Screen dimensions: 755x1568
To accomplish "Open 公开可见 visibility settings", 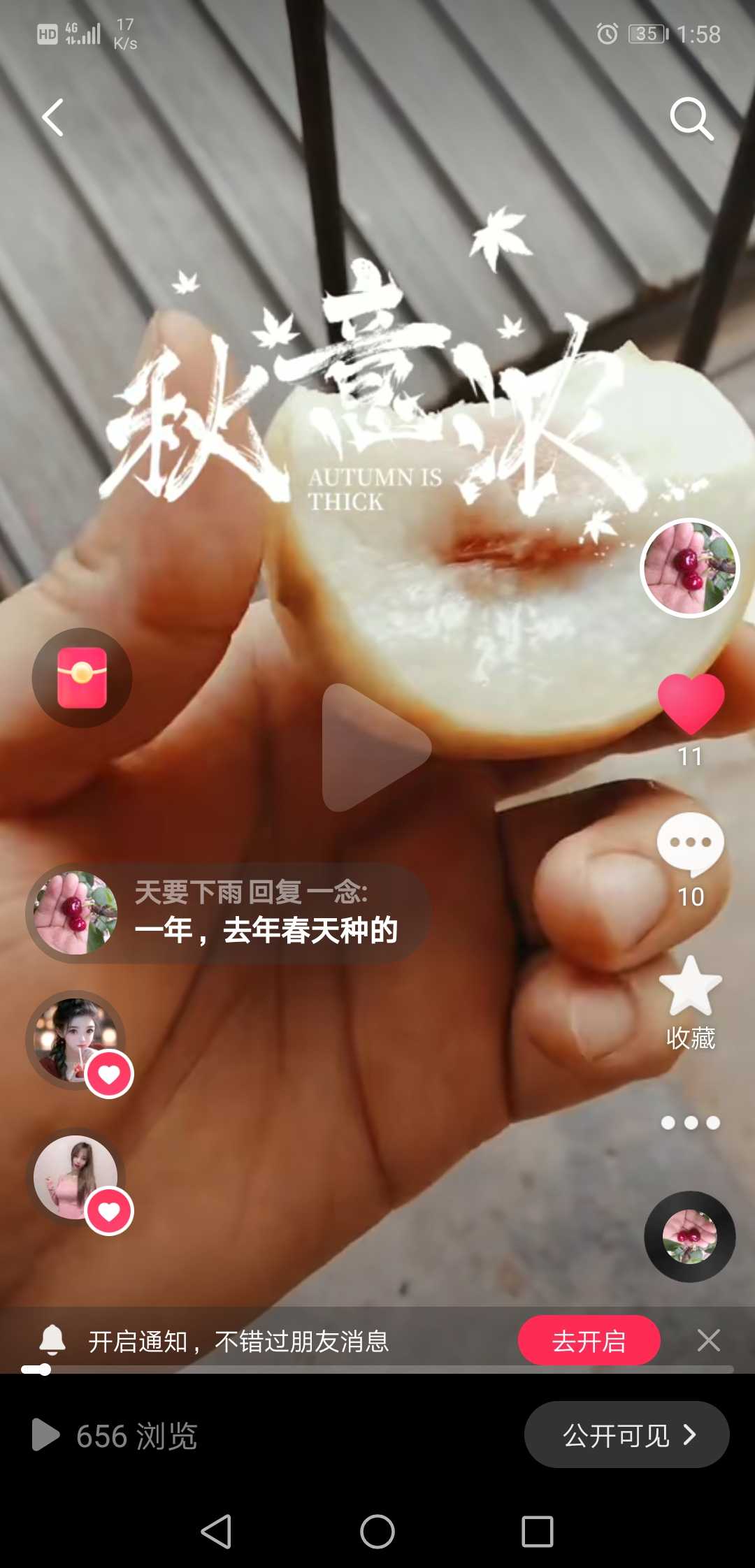I will (x=627, y=1435).
